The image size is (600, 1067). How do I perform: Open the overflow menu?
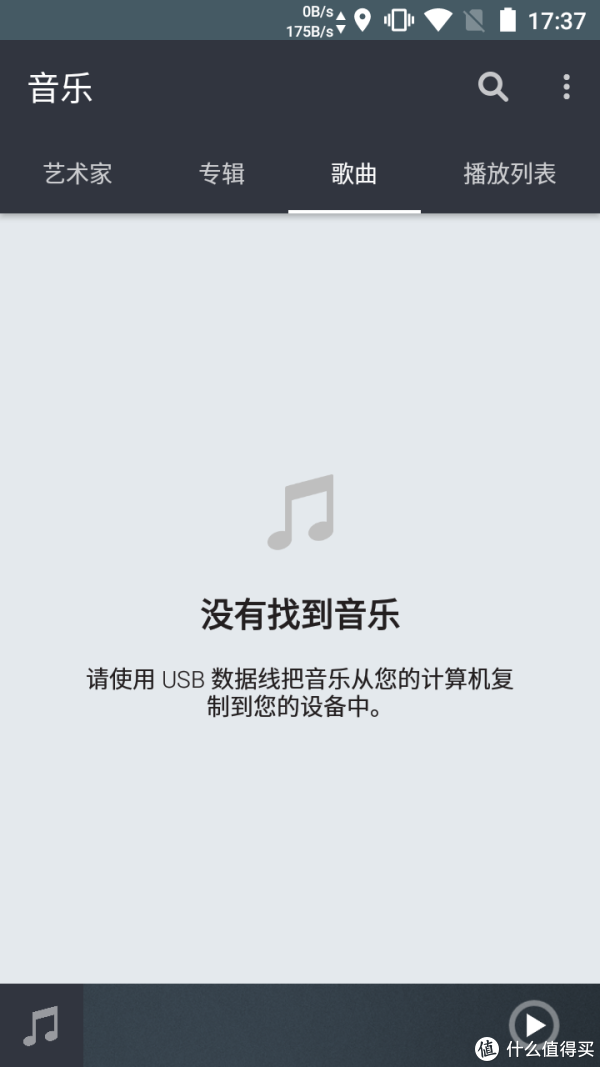pos(566,87)
